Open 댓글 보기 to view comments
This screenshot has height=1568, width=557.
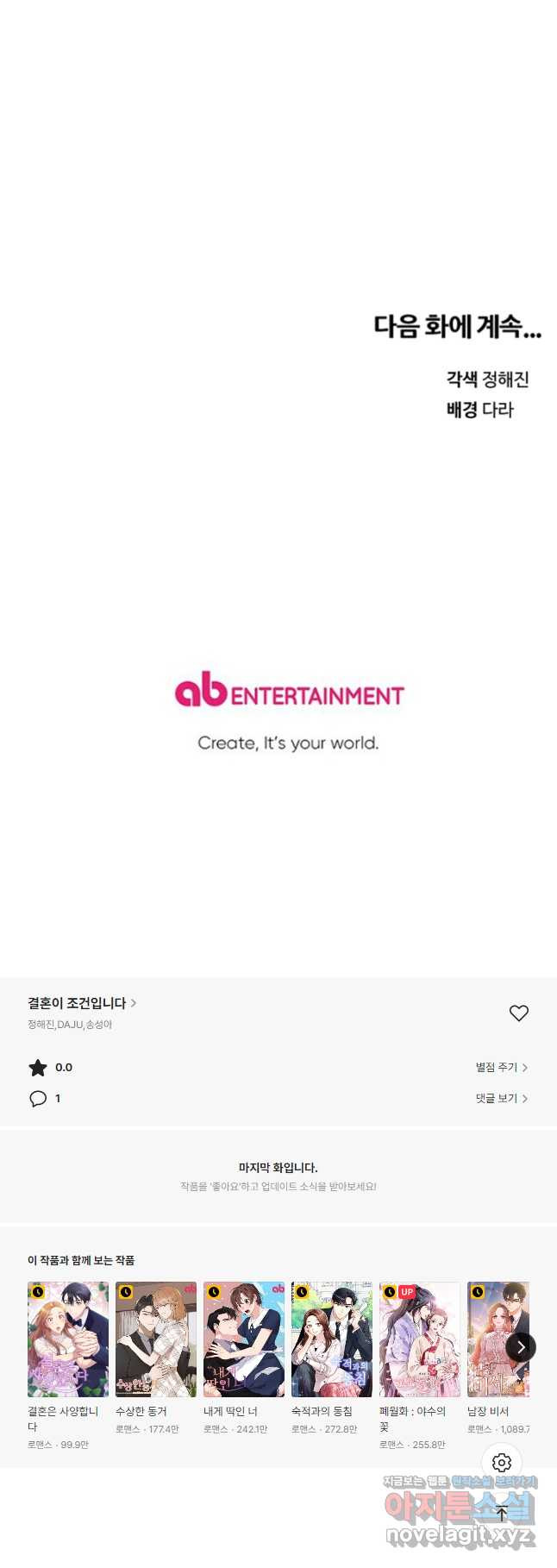(x=501, y=1099)
